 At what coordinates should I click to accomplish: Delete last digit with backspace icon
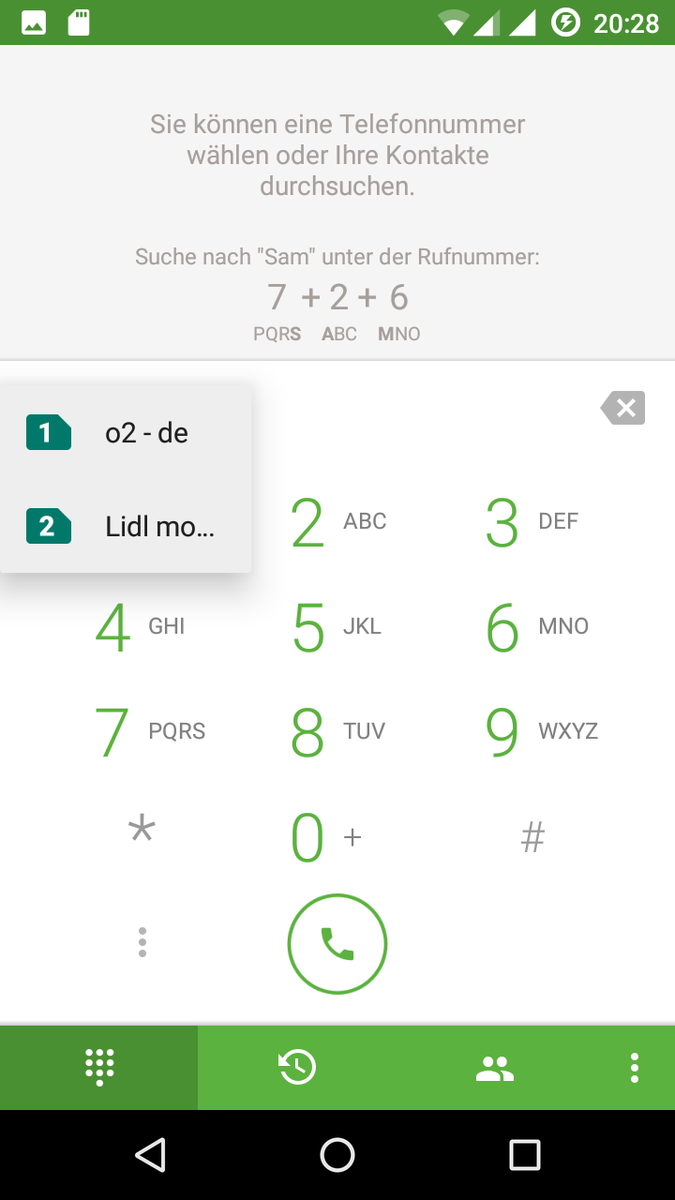[x=622, y=408]
